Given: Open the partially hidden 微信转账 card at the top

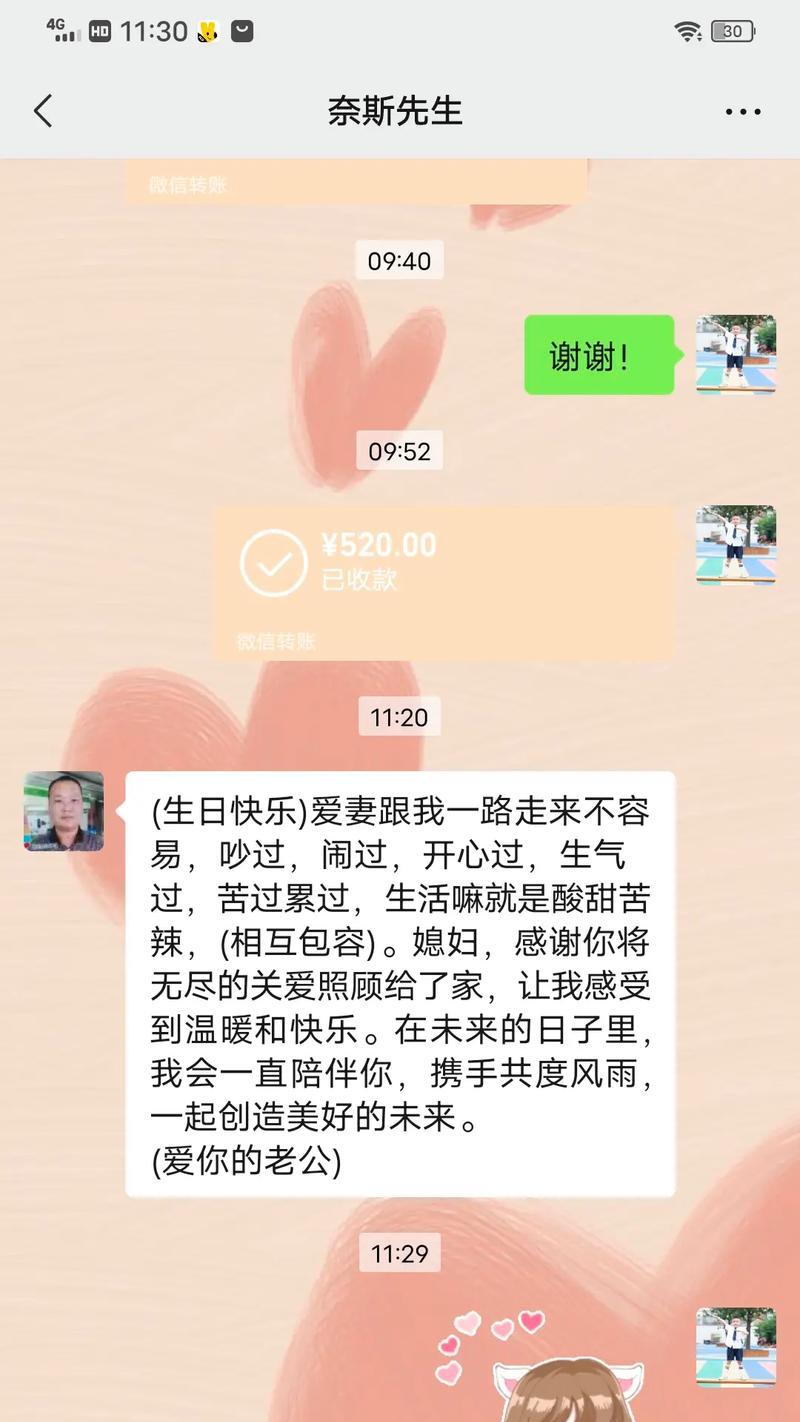Looking at the screenshot, I should click(x=355, y=183).
